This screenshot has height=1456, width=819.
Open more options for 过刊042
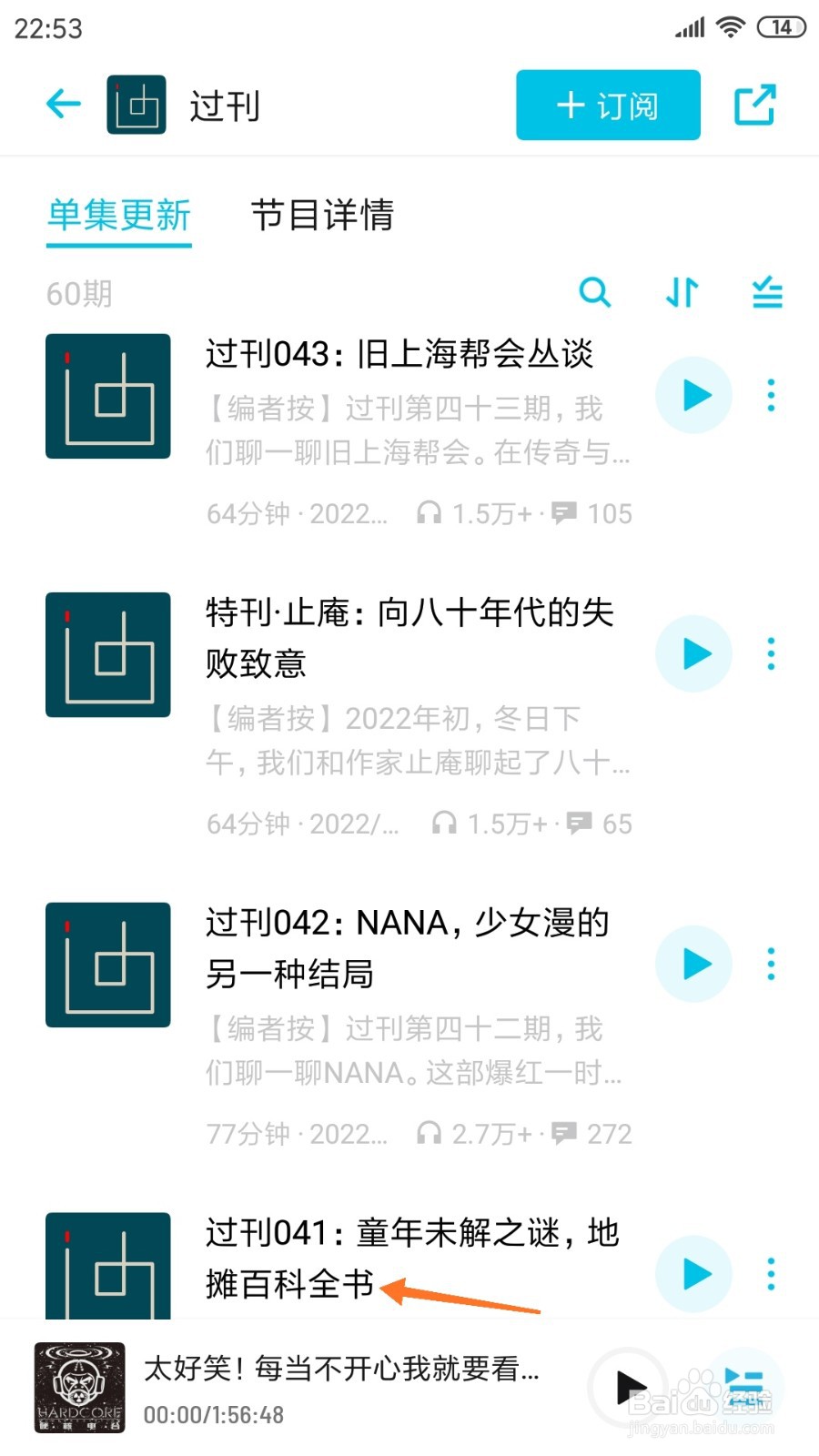pyautogui.click(x=771, y=964)
